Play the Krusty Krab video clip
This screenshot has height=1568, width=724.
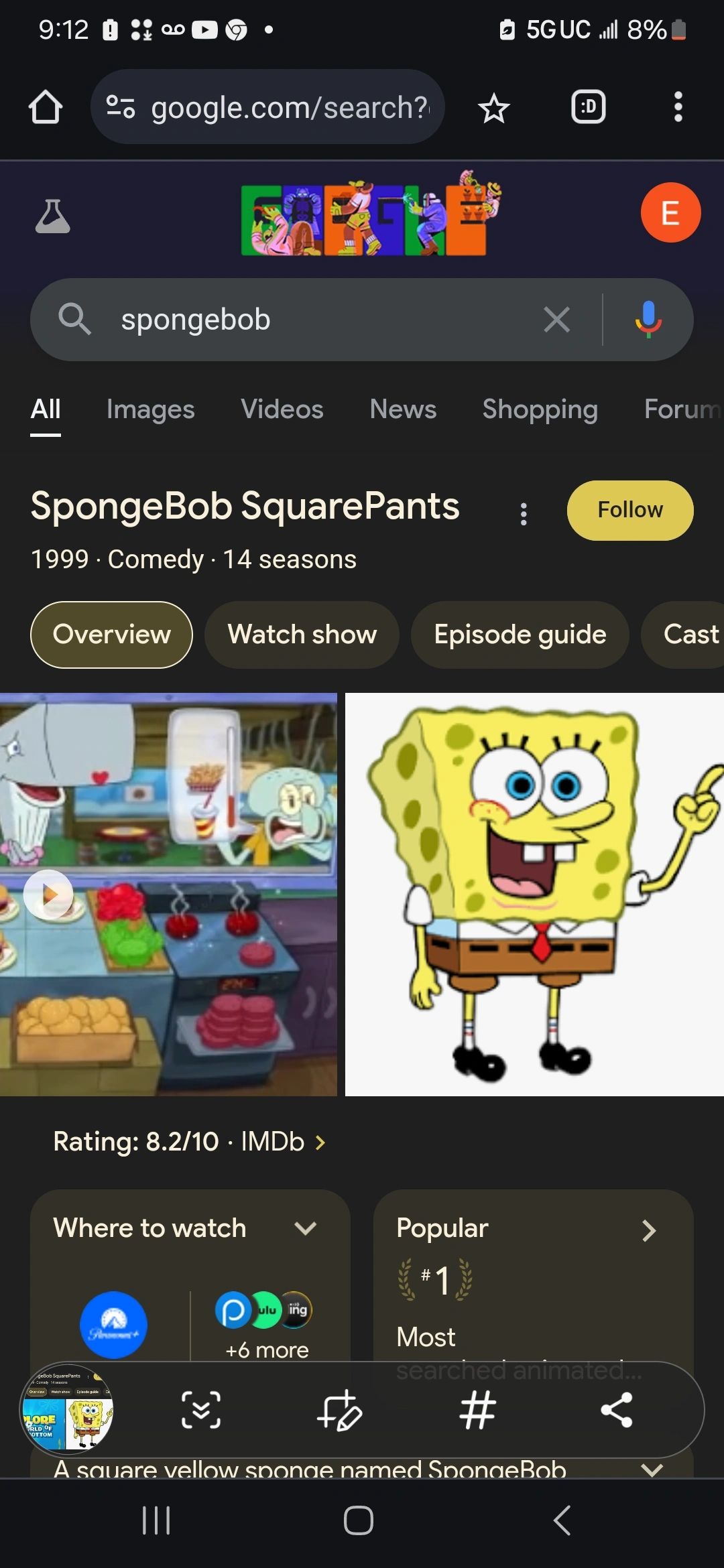[48, 894]
